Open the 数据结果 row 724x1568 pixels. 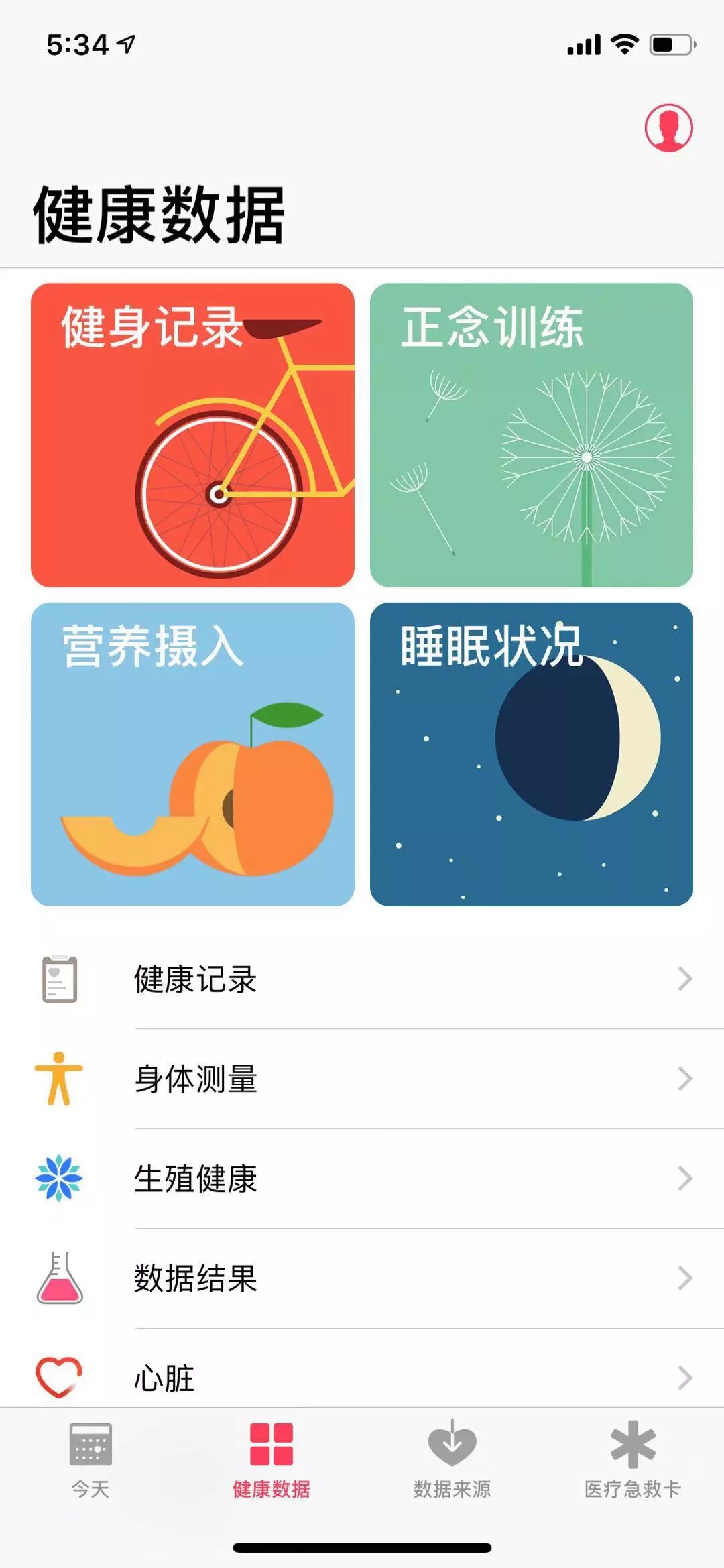362,1278
